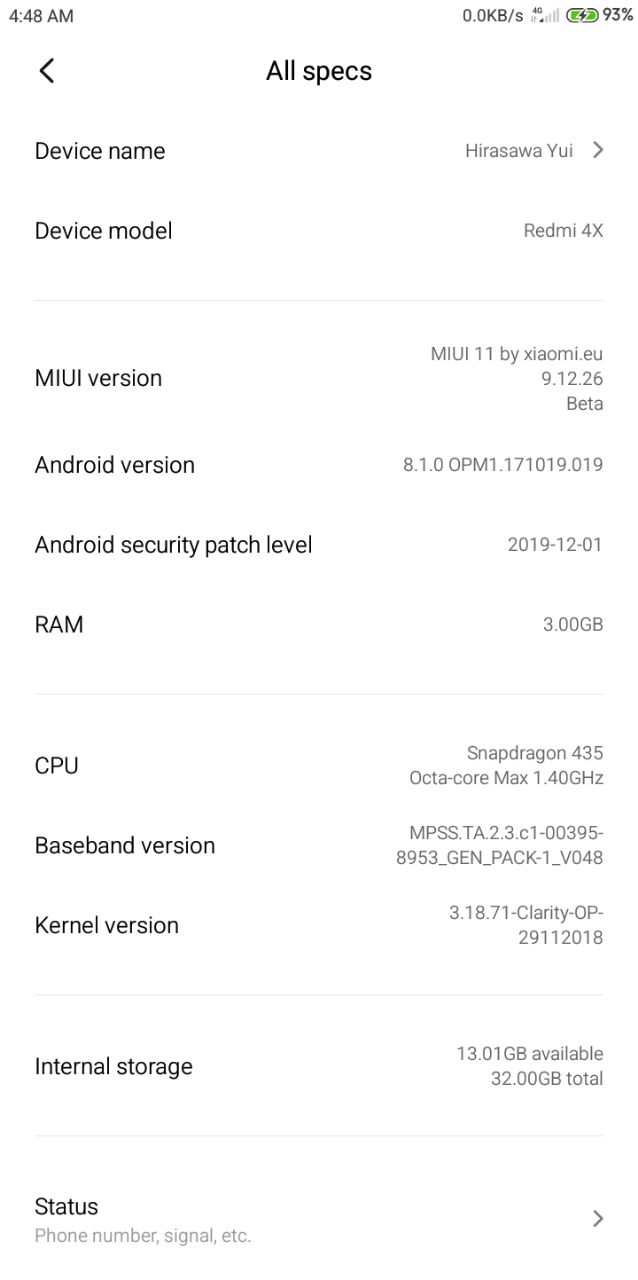Screen dimensions: 638x1280
Task: Open the Device name row
Action: 319,151
